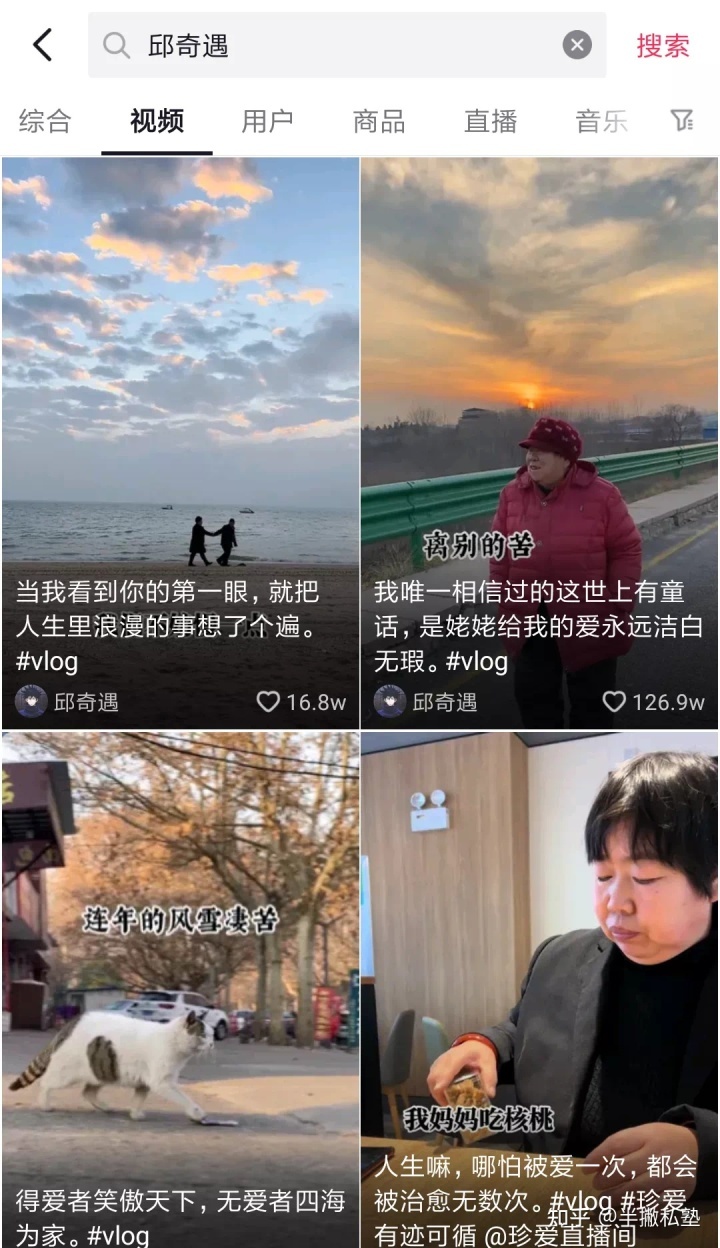
Task: Like the video with 126.9w likes
Action: point(614,702)
